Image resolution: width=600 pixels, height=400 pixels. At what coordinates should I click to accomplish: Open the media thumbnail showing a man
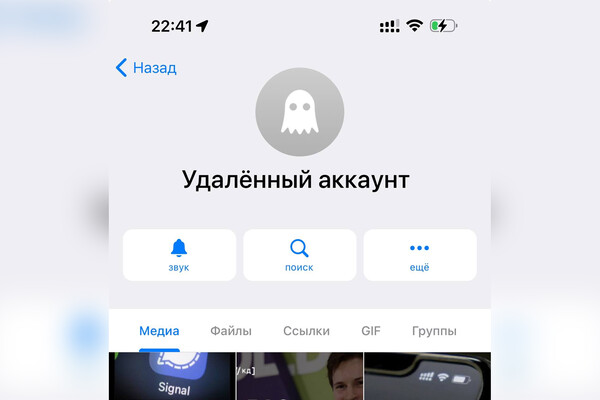(299, 376)
